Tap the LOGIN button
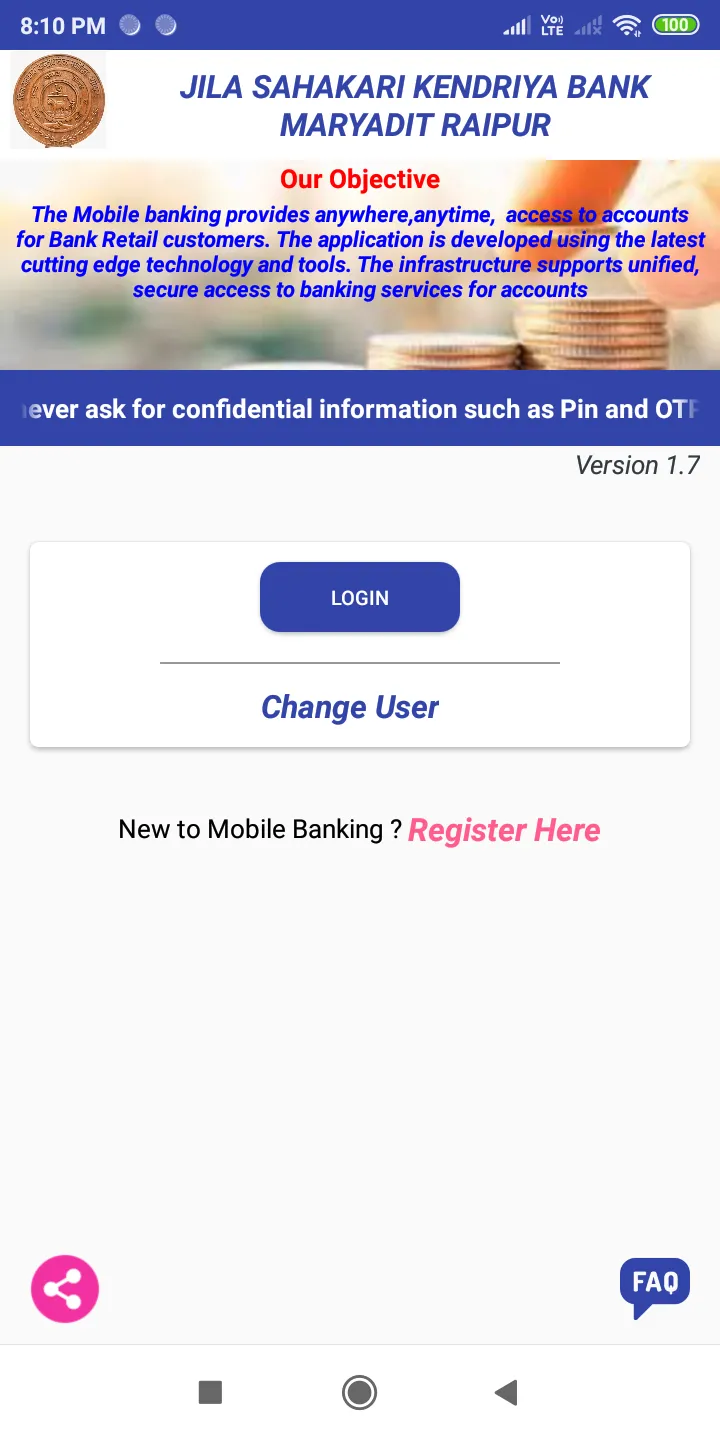 (360, 597)
